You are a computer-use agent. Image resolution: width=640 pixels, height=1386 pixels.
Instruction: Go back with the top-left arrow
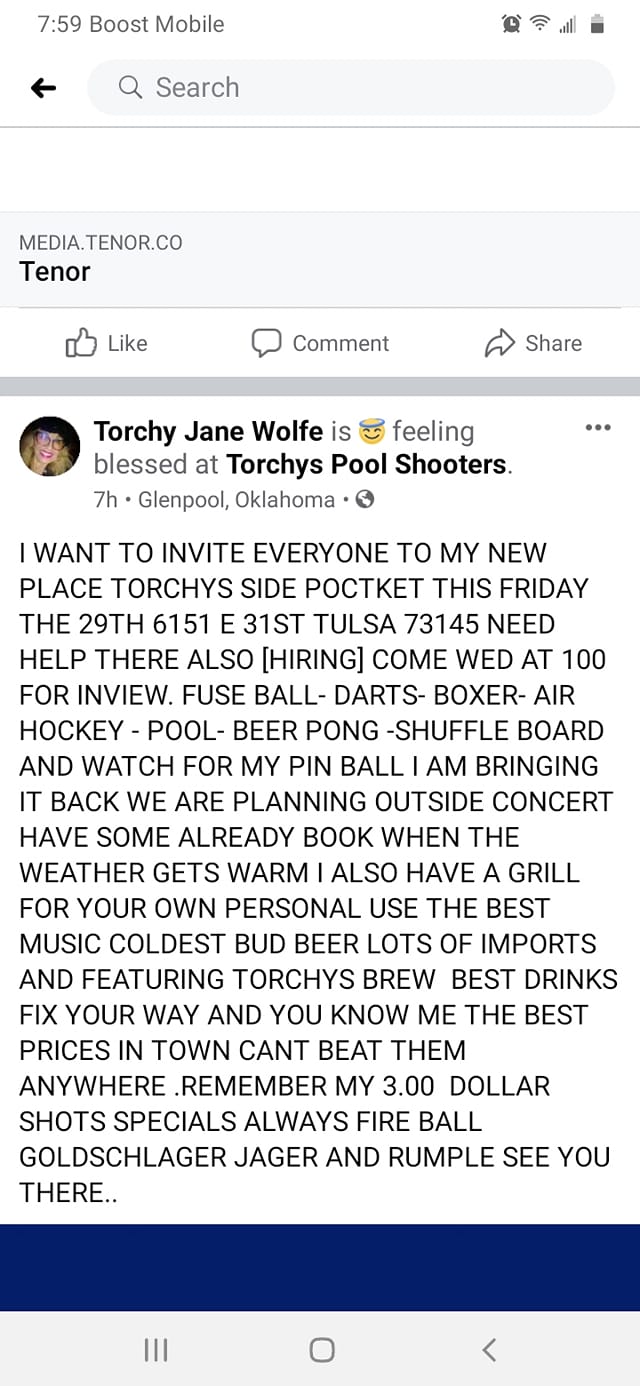(43, 88)
